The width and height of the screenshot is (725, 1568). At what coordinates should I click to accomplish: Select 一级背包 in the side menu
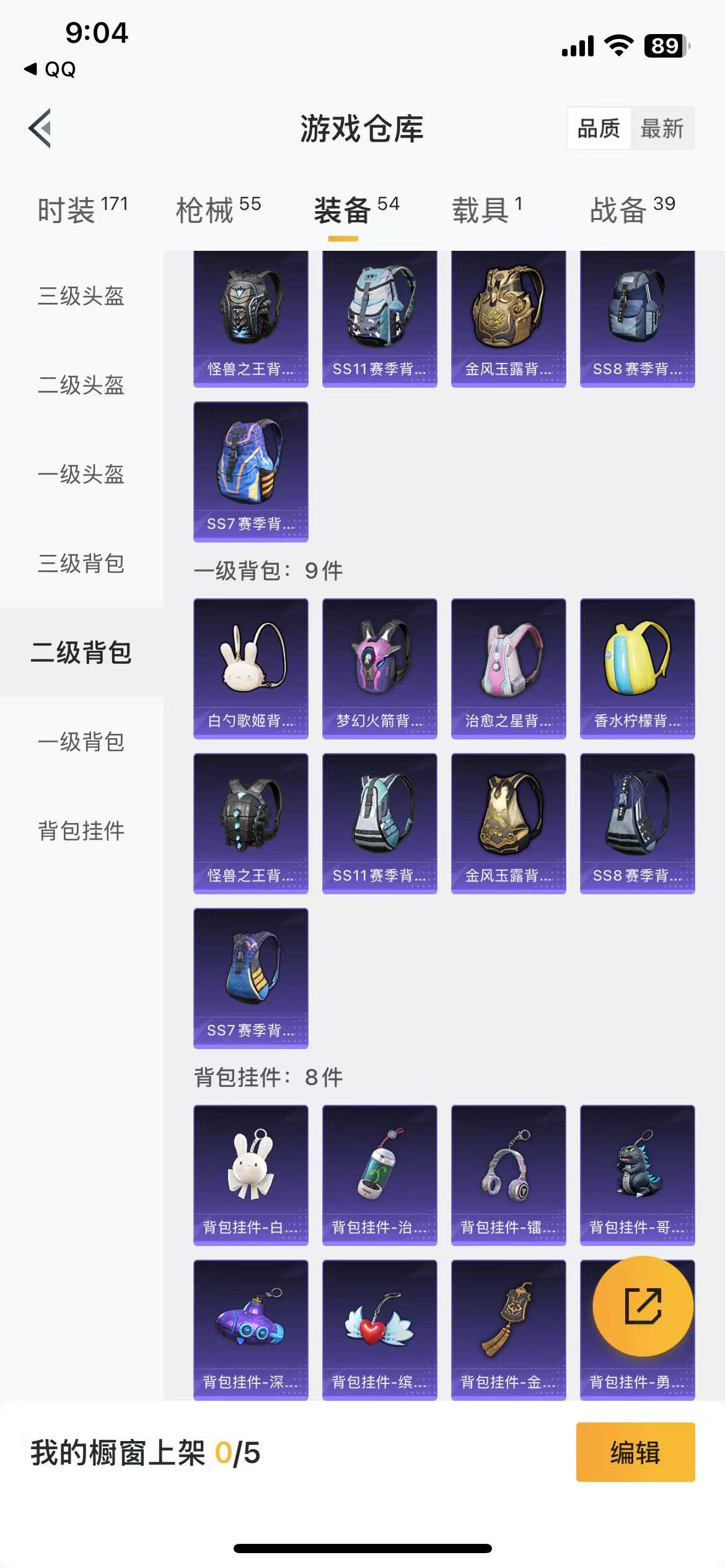pyautogui.click(x=81, y=742)
